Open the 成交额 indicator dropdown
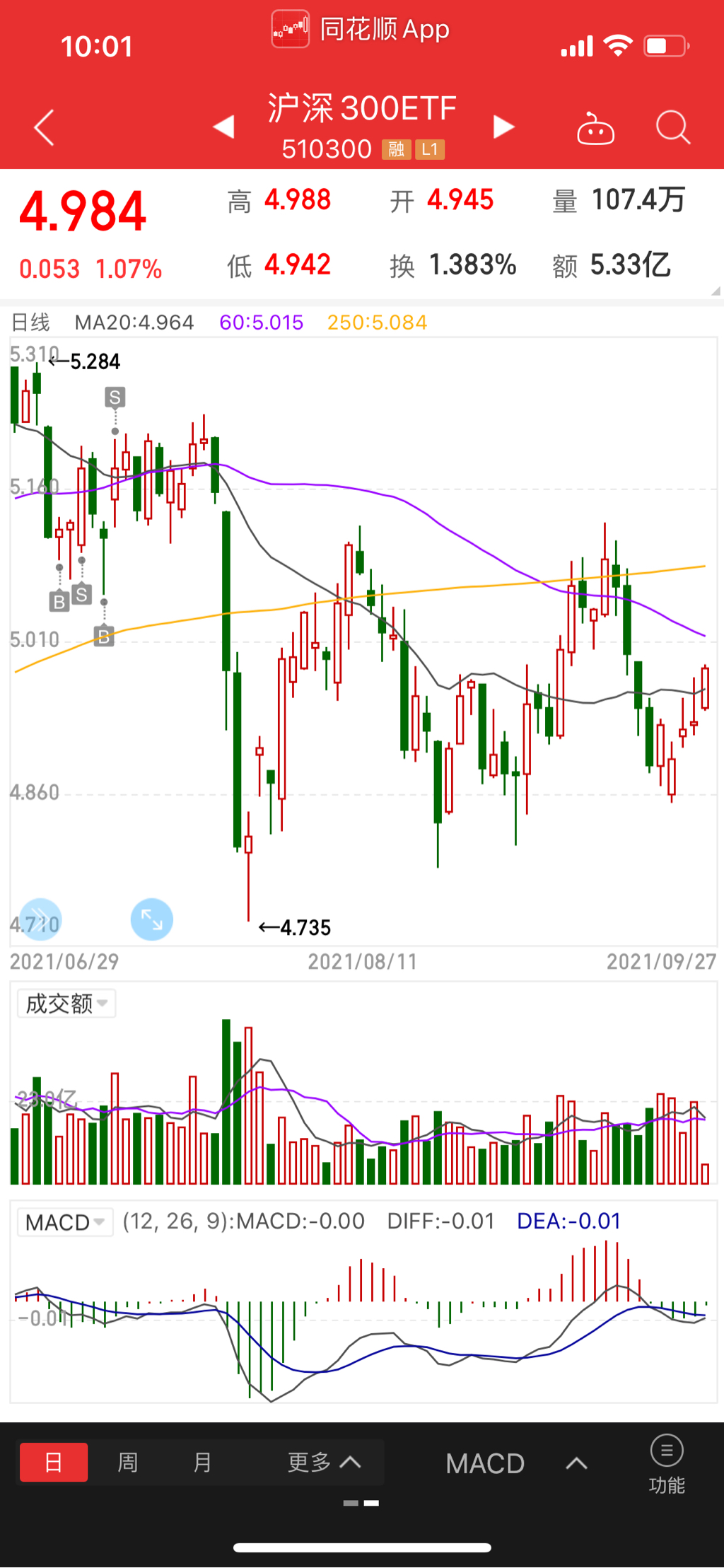Viewport: 724px width, 1568px height. [x=66, y=1004]
